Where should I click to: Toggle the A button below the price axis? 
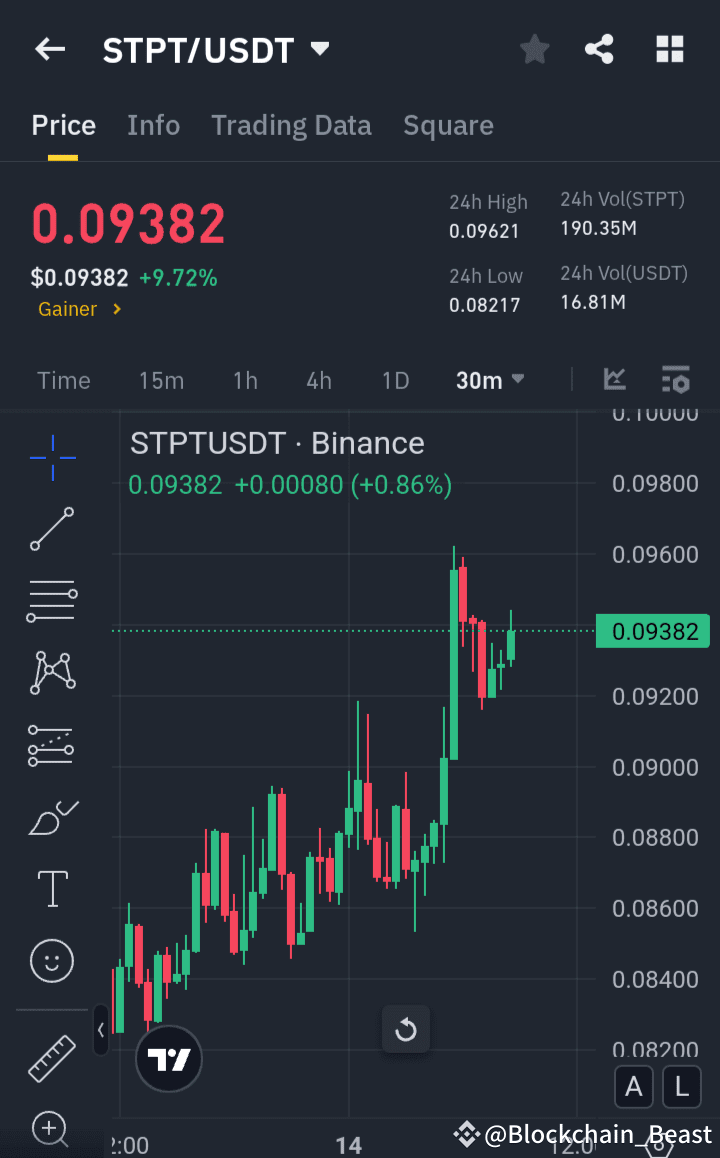pos(634,1087)
